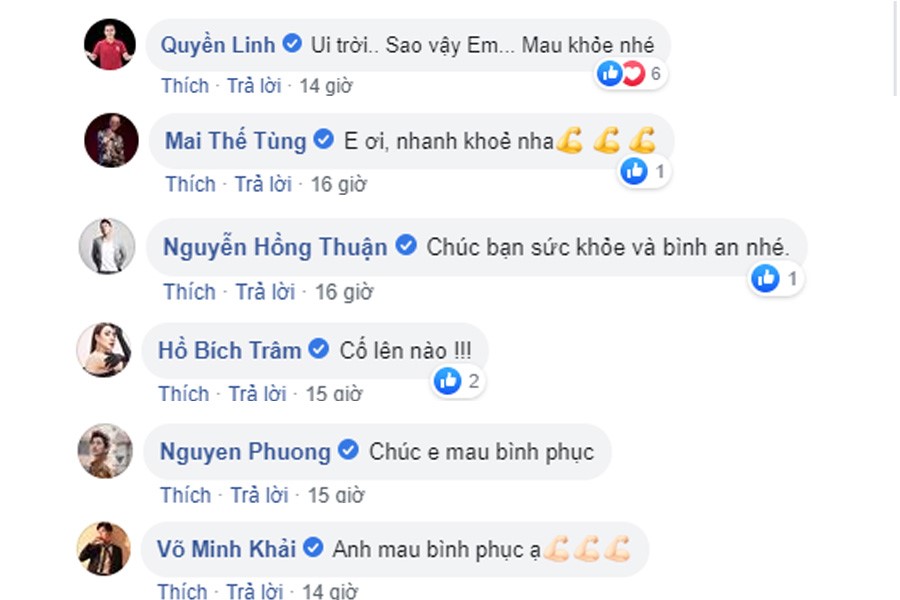Reply to Quyền Linh's comment
This screenshot has width=900, height=600.
pyautogui.click(x=256, y=86)
